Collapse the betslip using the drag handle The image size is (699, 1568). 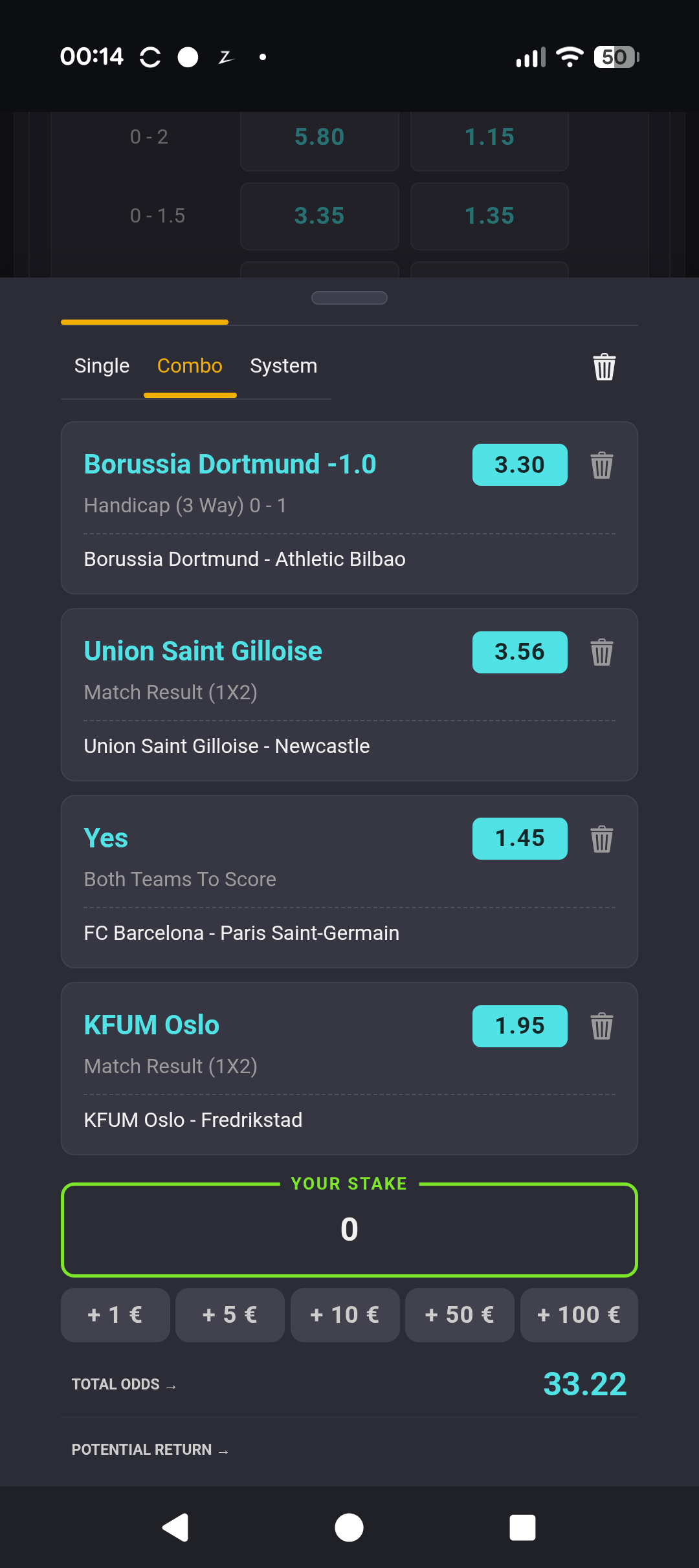349,298
